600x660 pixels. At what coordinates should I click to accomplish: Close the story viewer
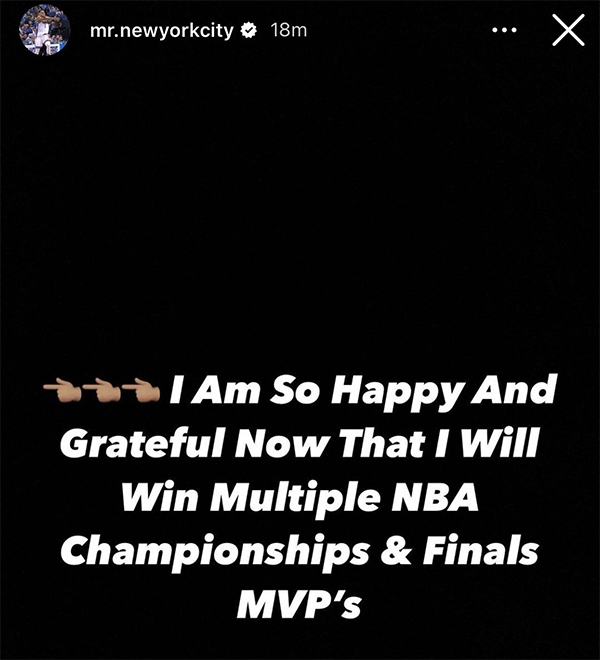568,30
